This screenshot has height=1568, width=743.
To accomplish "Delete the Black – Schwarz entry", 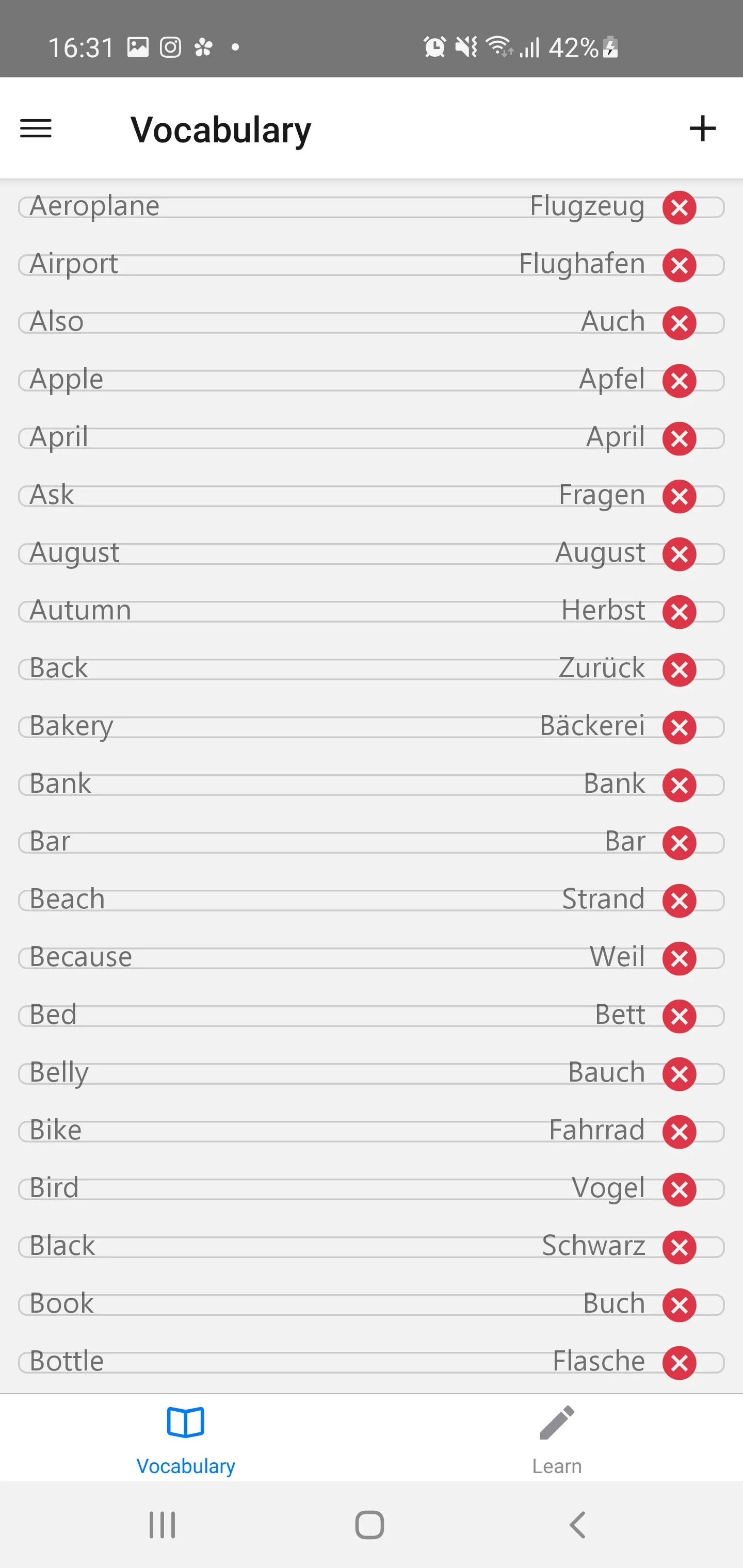I will (679, 1247).
